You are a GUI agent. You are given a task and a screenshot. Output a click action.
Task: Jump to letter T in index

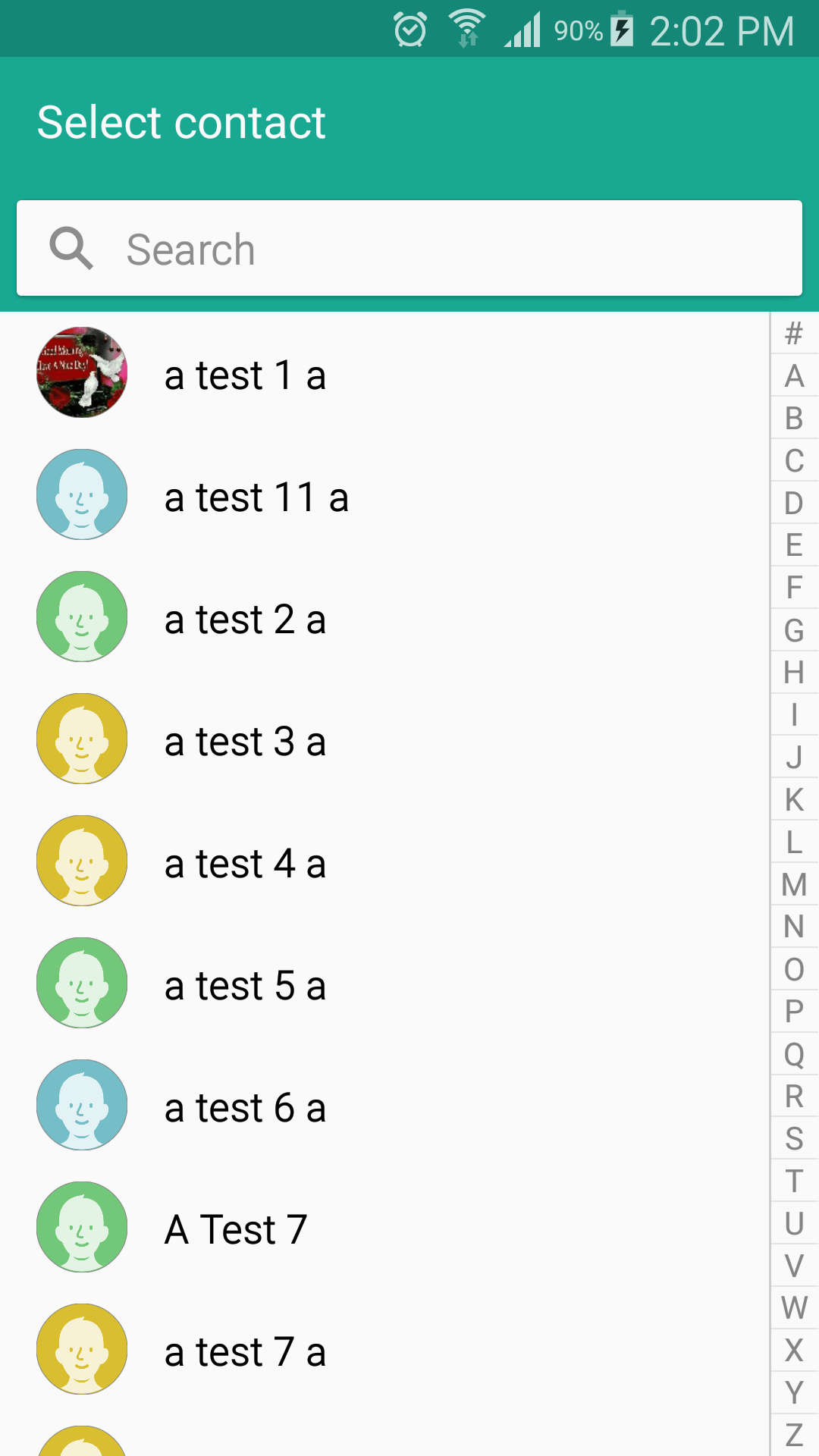click(x=794, y=1181)
